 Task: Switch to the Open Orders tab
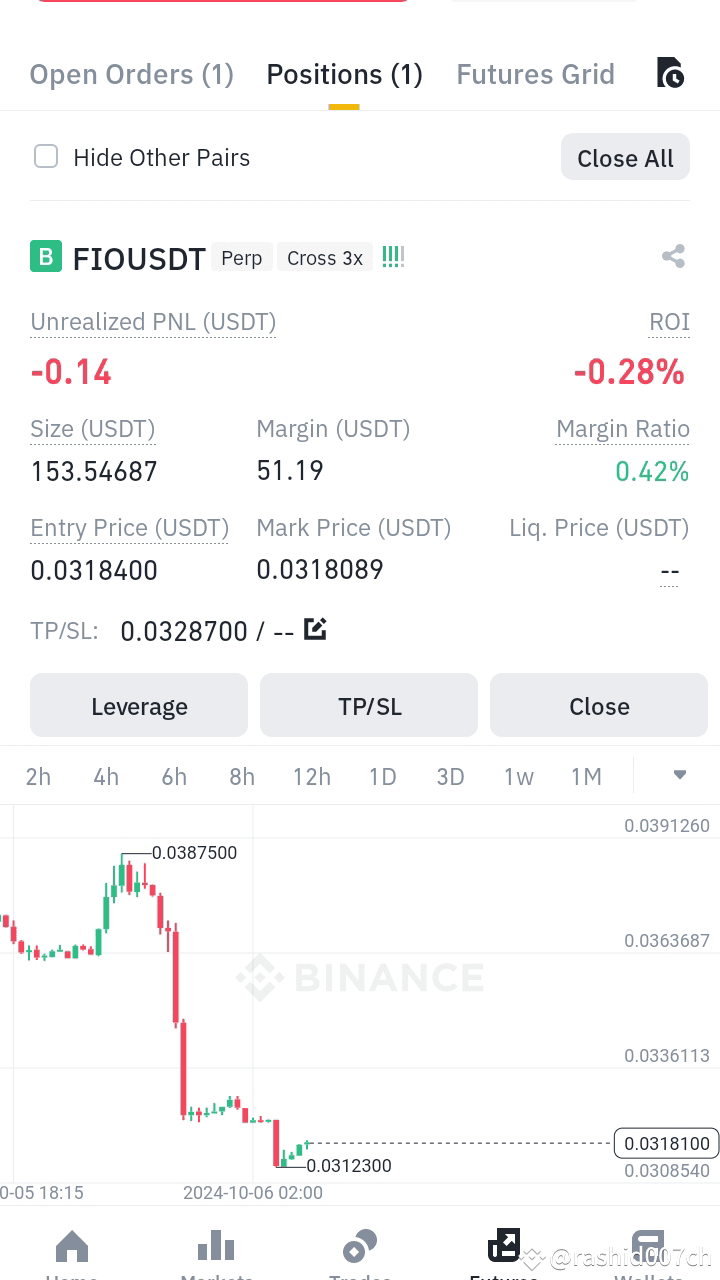pos(131,73)
